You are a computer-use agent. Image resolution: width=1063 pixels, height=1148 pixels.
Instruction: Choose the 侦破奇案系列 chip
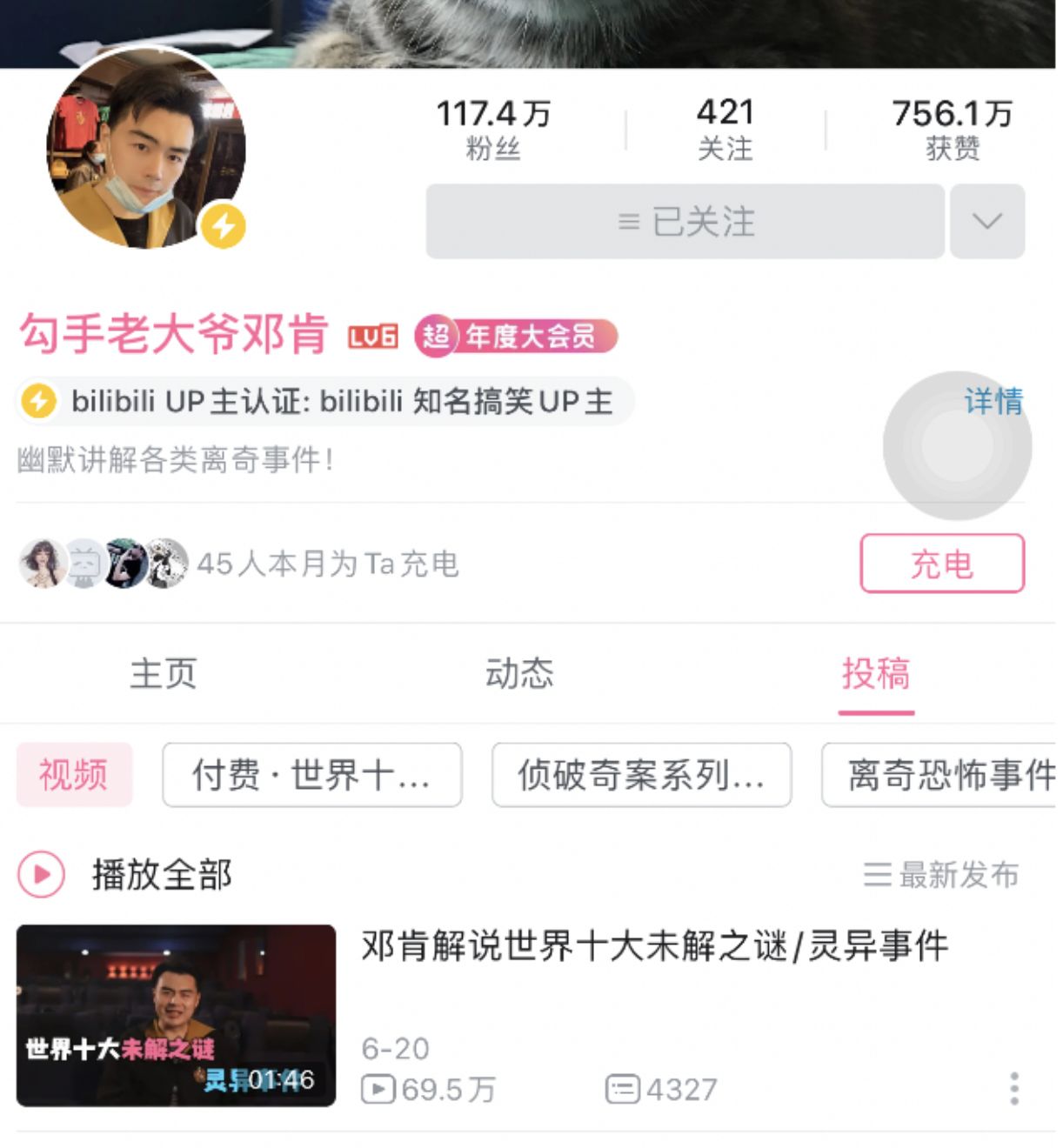[641, 774]
